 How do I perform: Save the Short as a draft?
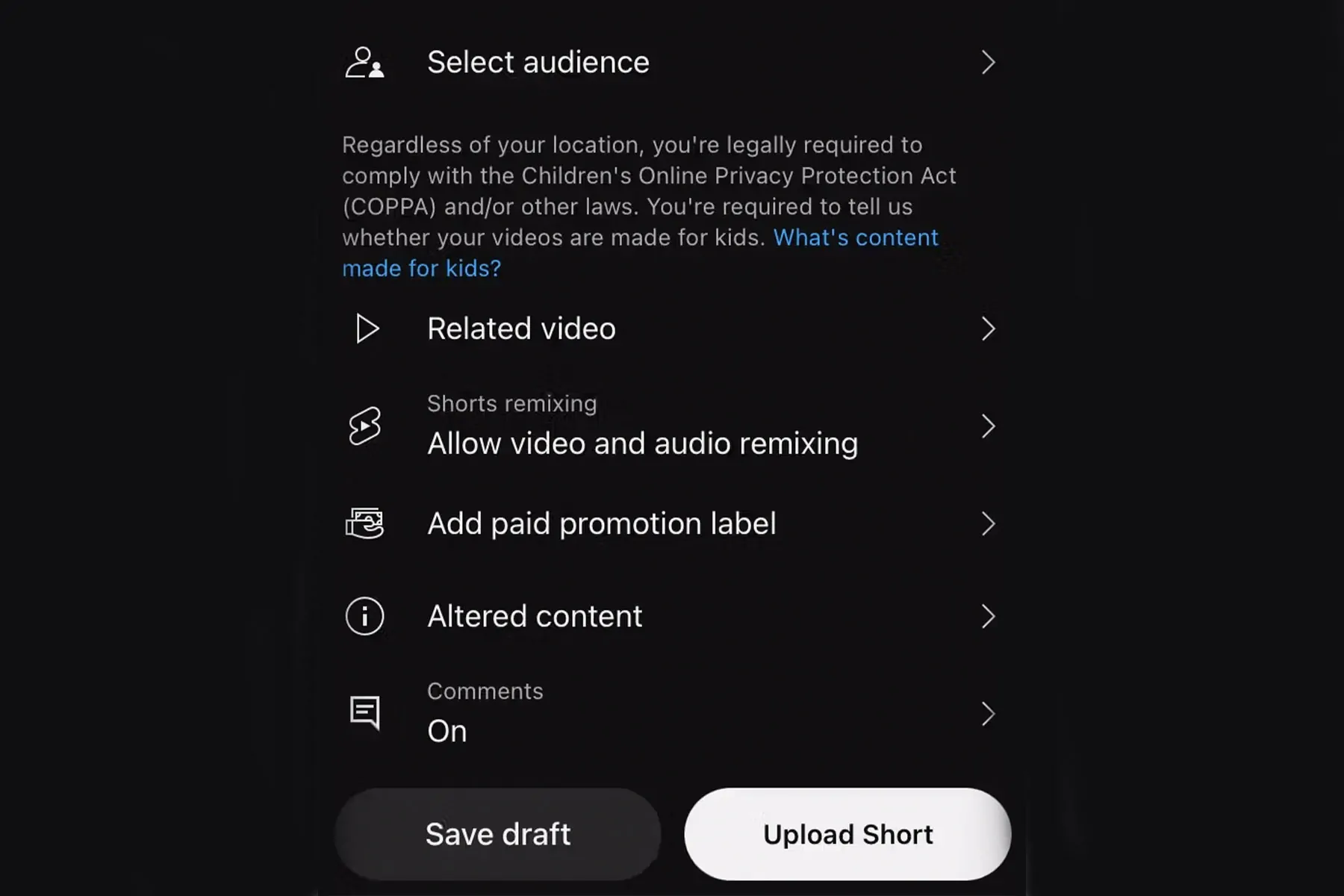pos(498,835)
